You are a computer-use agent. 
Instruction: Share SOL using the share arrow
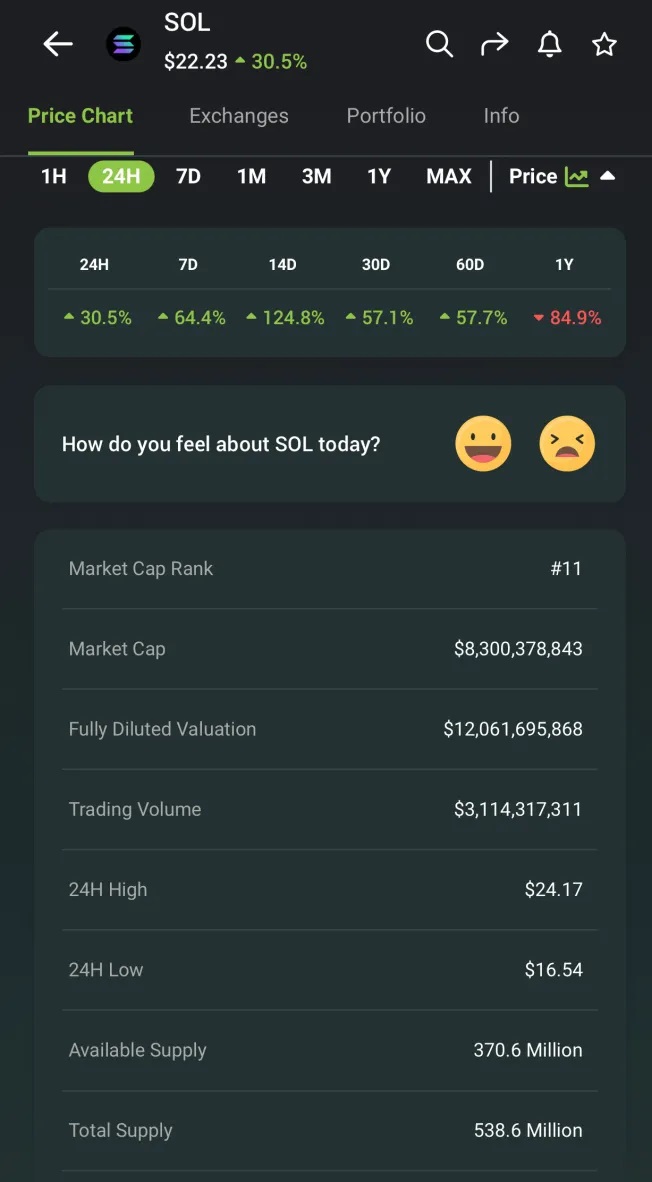(x=494, y=44)
